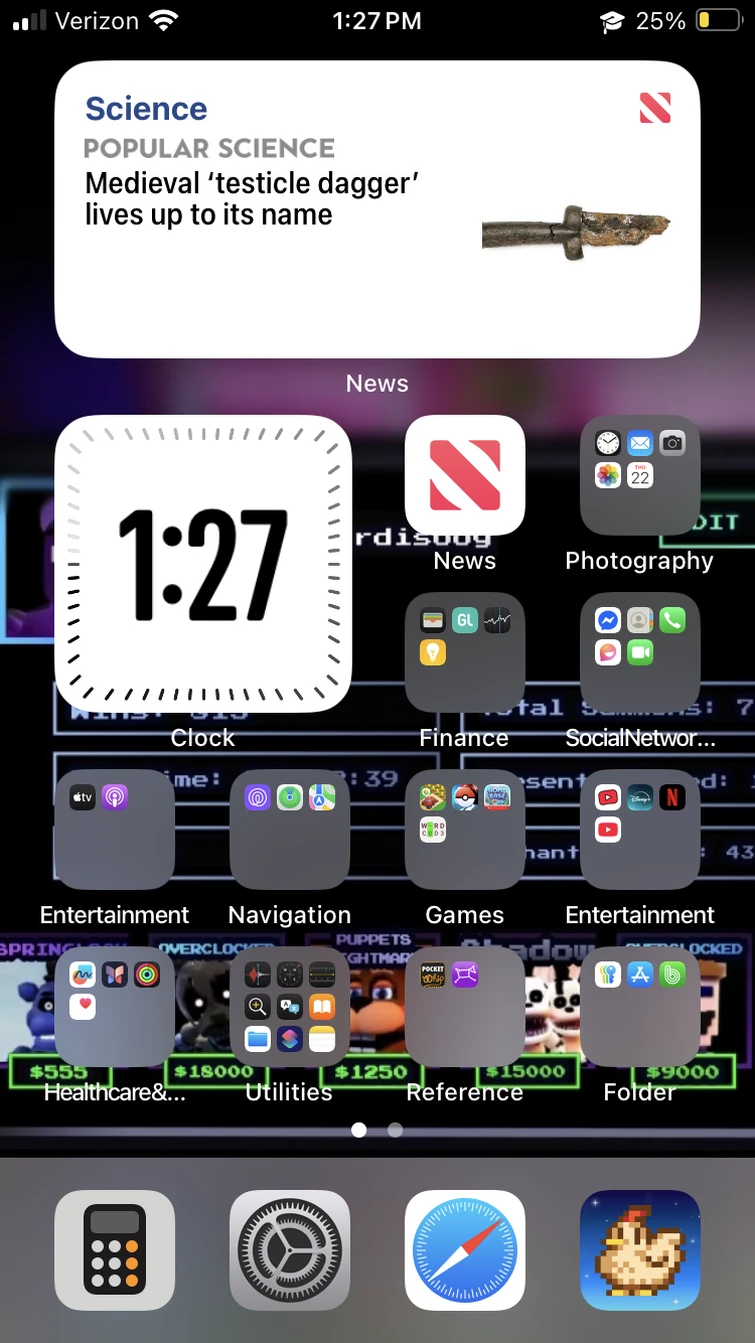Screen dimensions: 755x1343
Task: Tap the home screen page indicator dots
Action: (377, 1130)
